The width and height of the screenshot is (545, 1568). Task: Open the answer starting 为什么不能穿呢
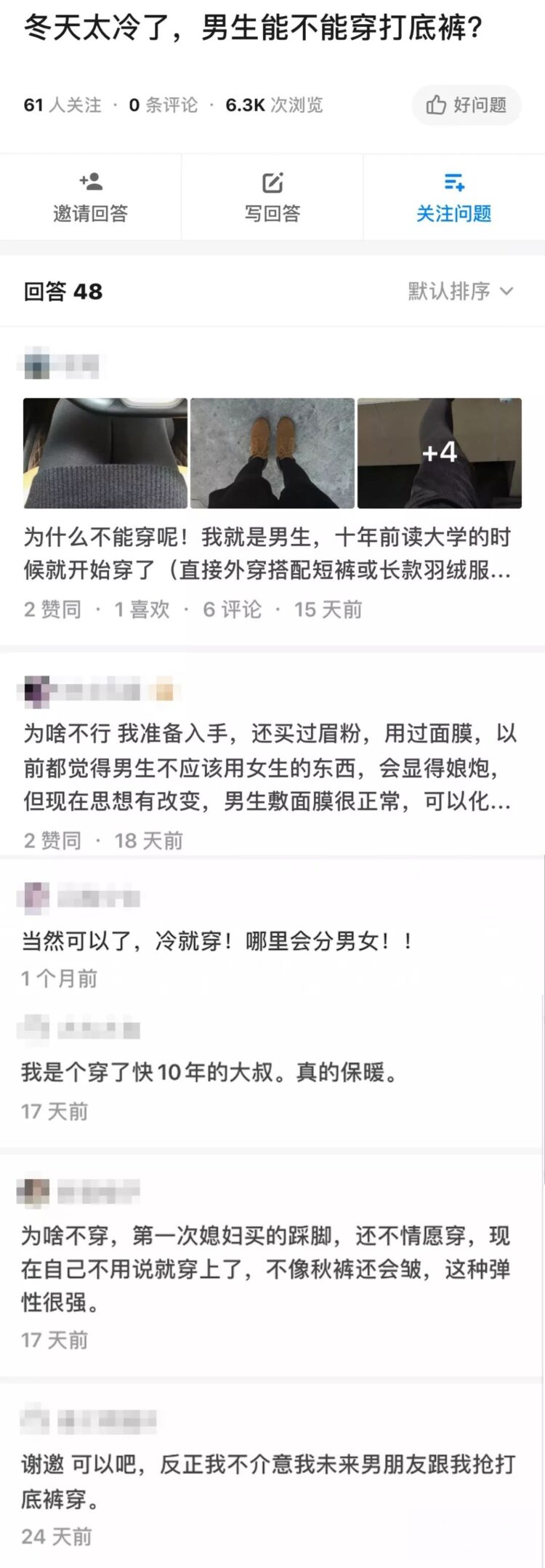267,553
